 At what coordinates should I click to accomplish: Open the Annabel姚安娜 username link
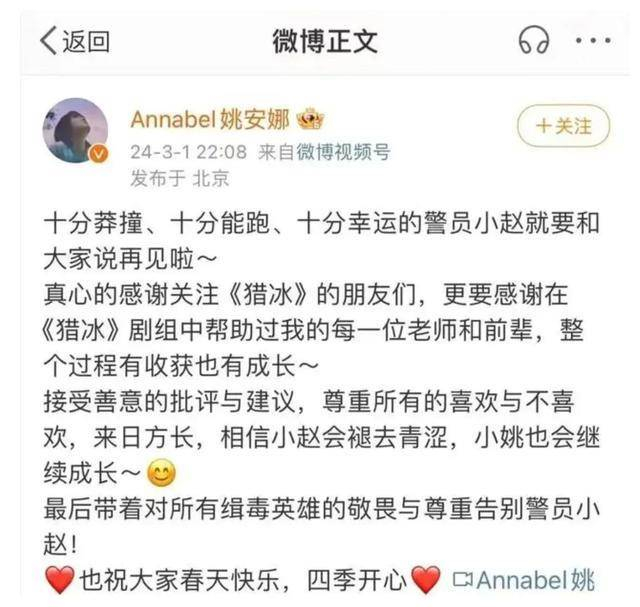[x=210, y=120]
